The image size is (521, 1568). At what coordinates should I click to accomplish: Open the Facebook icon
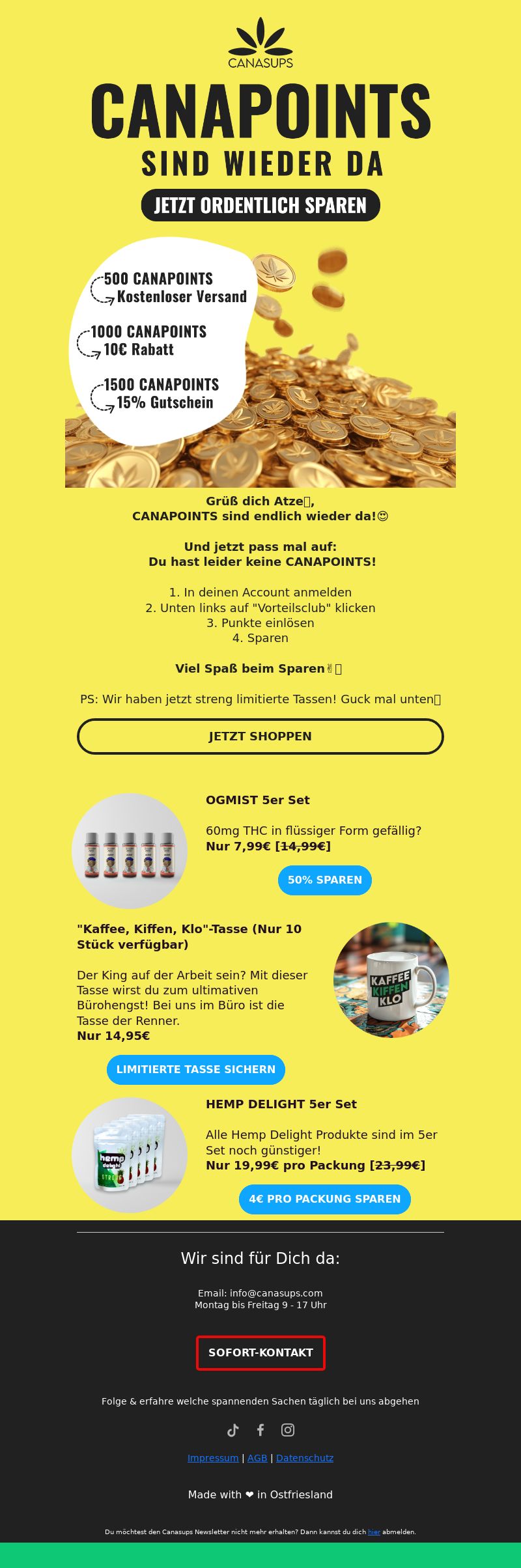tap(260, 1430)
